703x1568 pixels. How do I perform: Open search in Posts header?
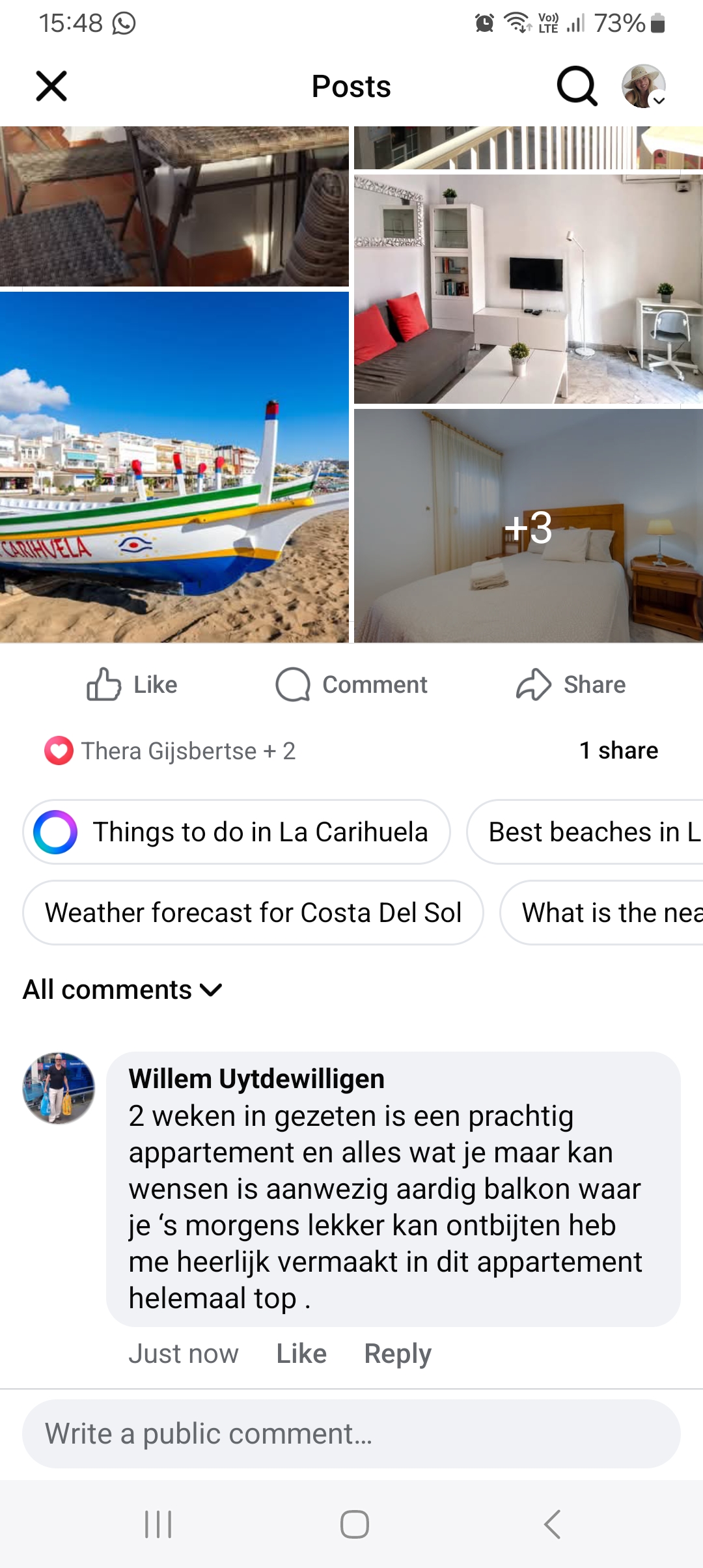[x=577, y=86]
